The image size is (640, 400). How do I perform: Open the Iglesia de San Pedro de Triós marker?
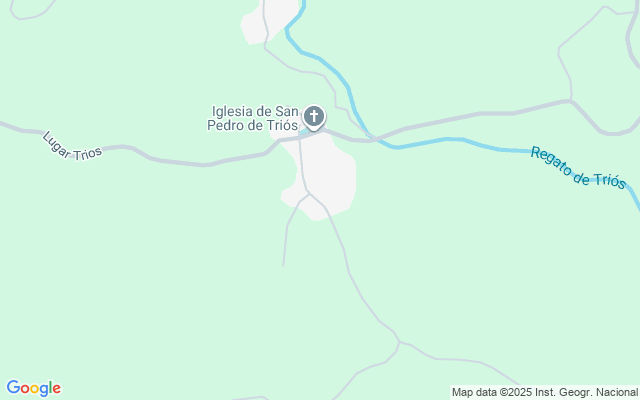point(314,117)
